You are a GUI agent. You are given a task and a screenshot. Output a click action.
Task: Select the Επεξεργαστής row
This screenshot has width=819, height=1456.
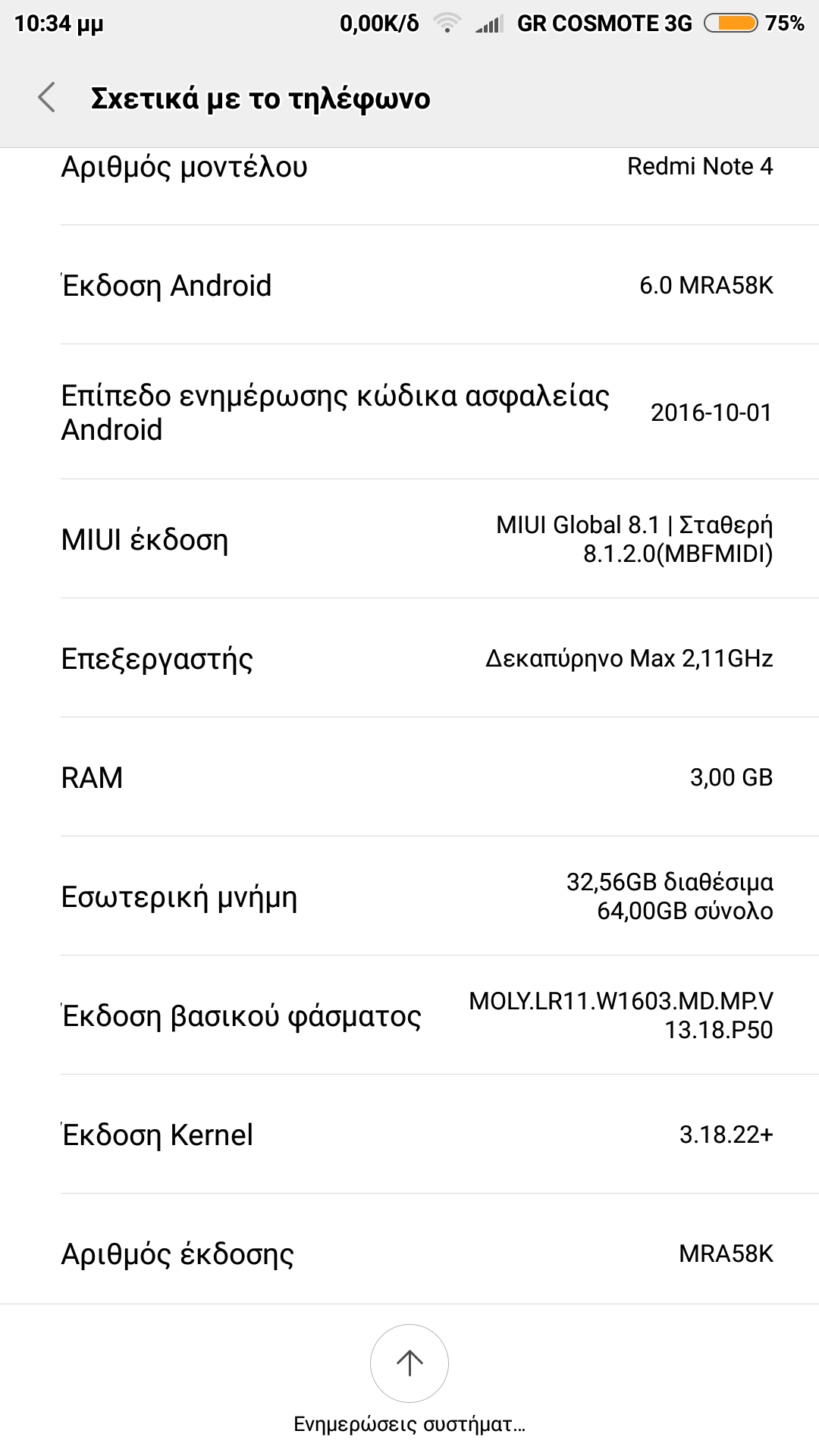(x=409, y=658)
